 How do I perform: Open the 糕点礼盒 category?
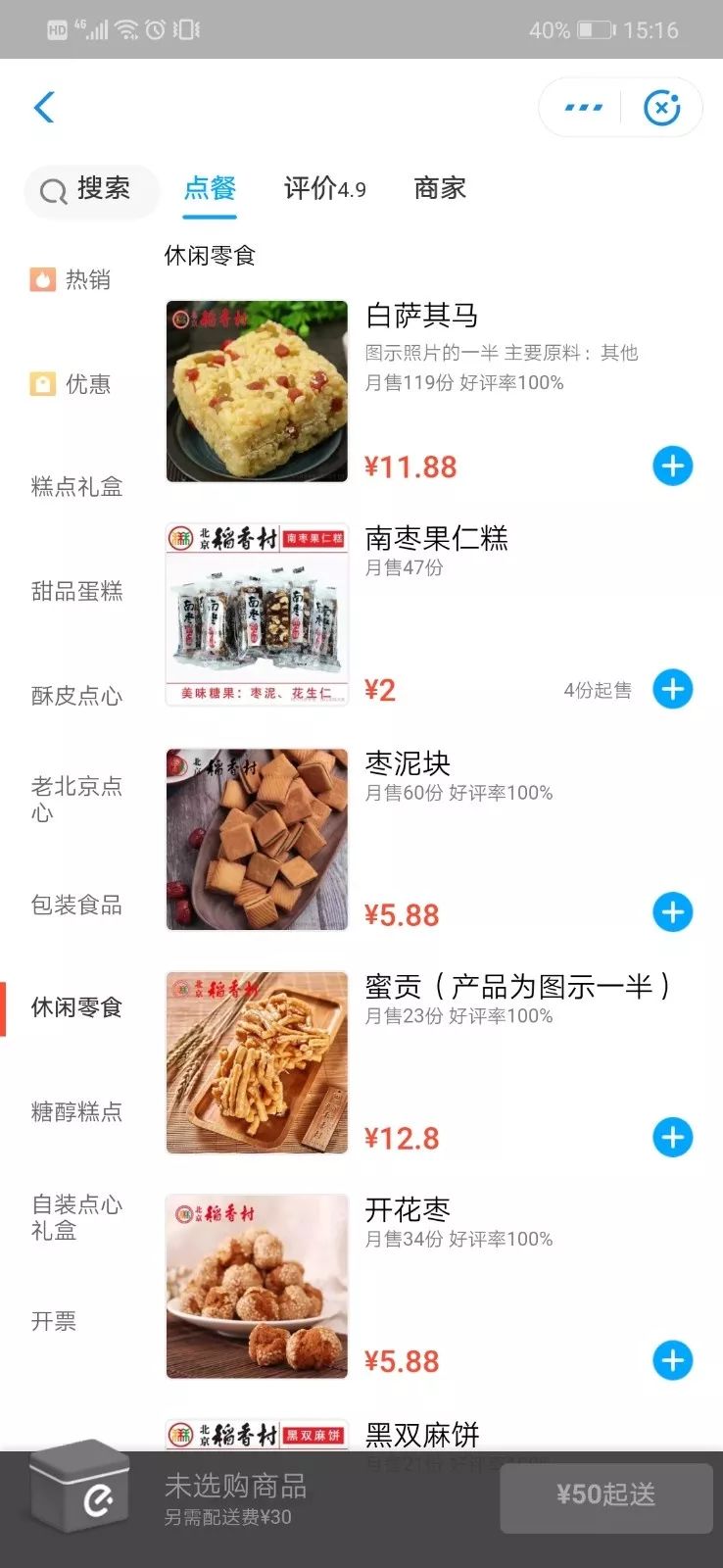tap(76, 487)
